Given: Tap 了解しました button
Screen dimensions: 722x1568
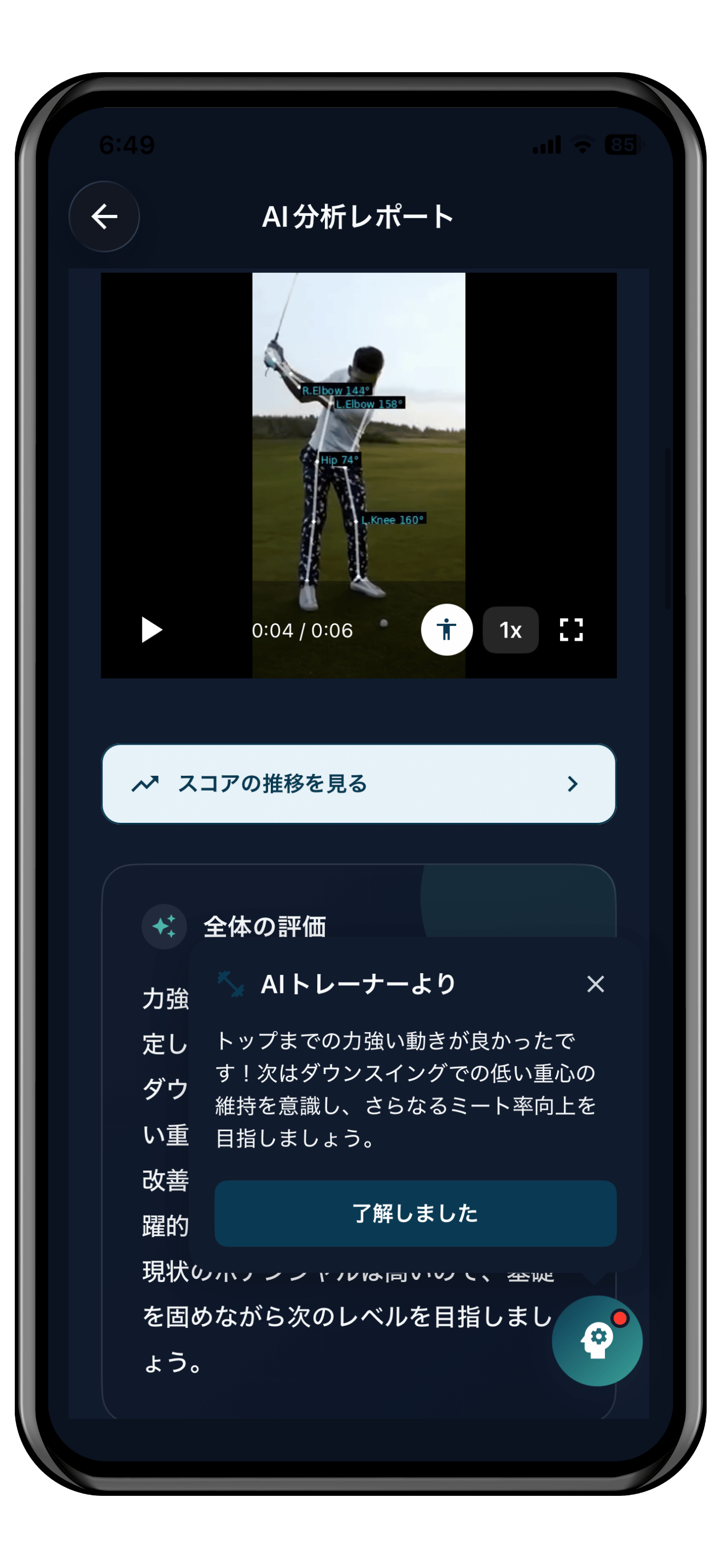Looking at the screenshot, I should (415, 1213).
